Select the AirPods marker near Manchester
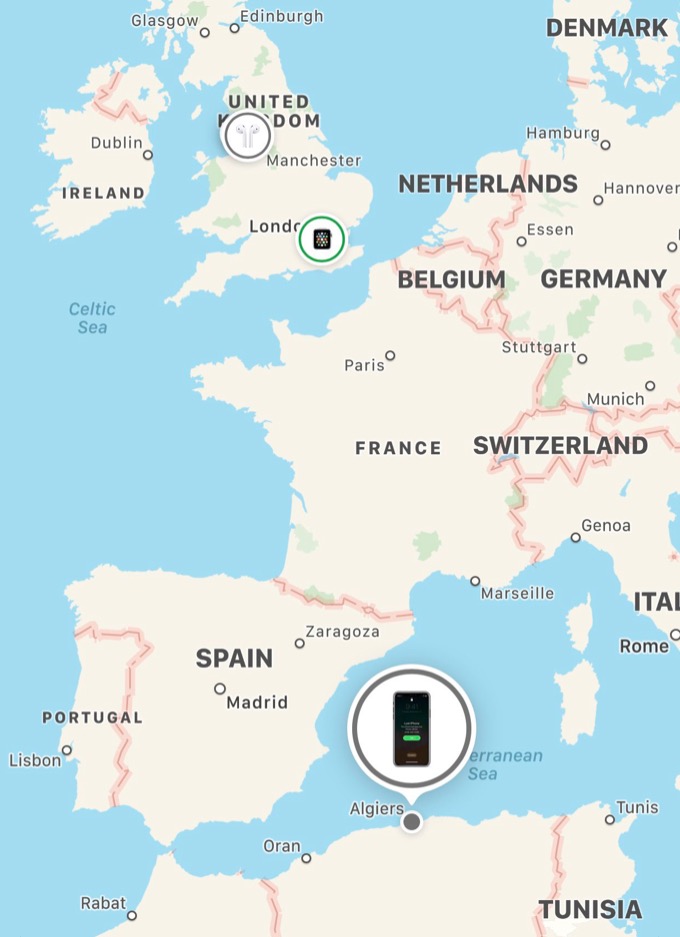Screen dimensions: 680x937 tap(246, 135)
